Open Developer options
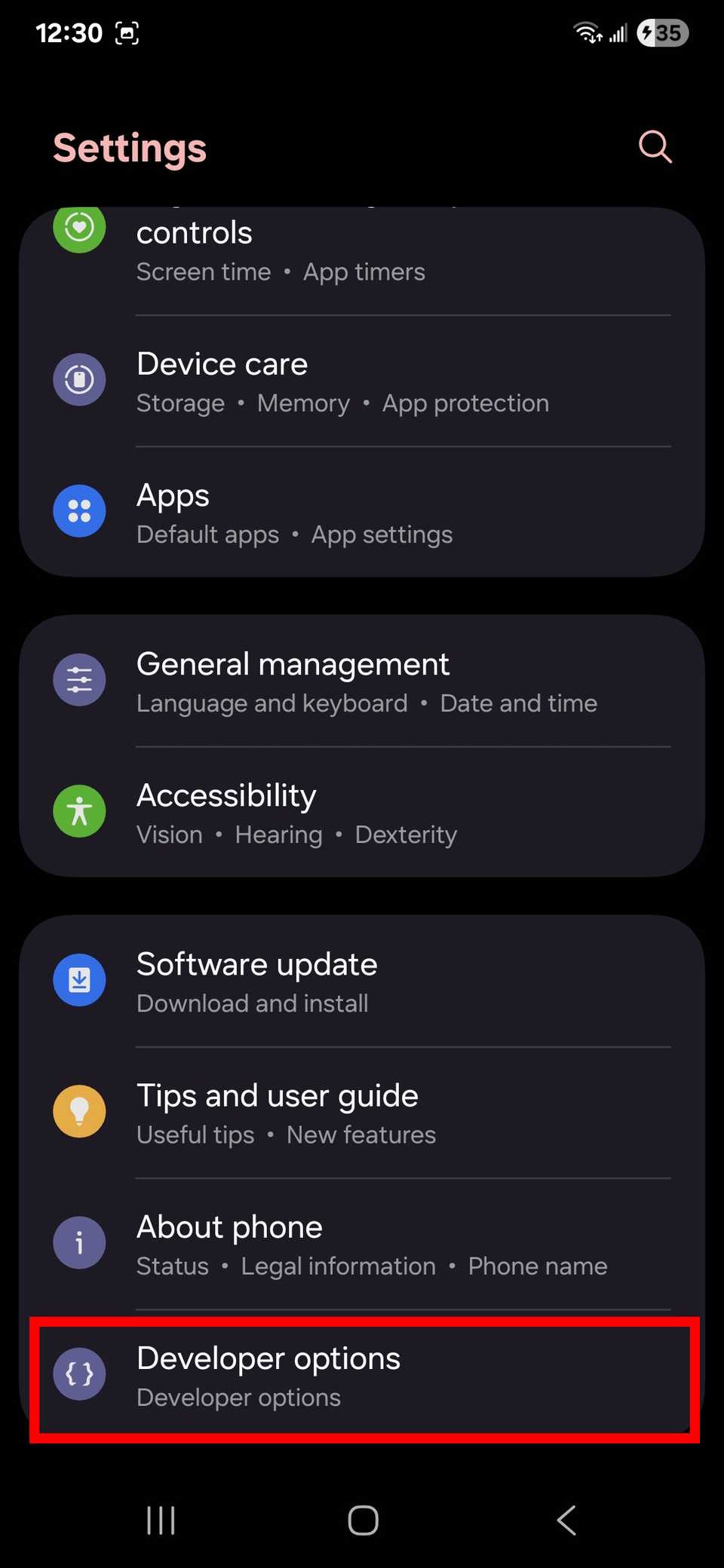Screen dimensions: 724x1568 (x=362, y=1376)
